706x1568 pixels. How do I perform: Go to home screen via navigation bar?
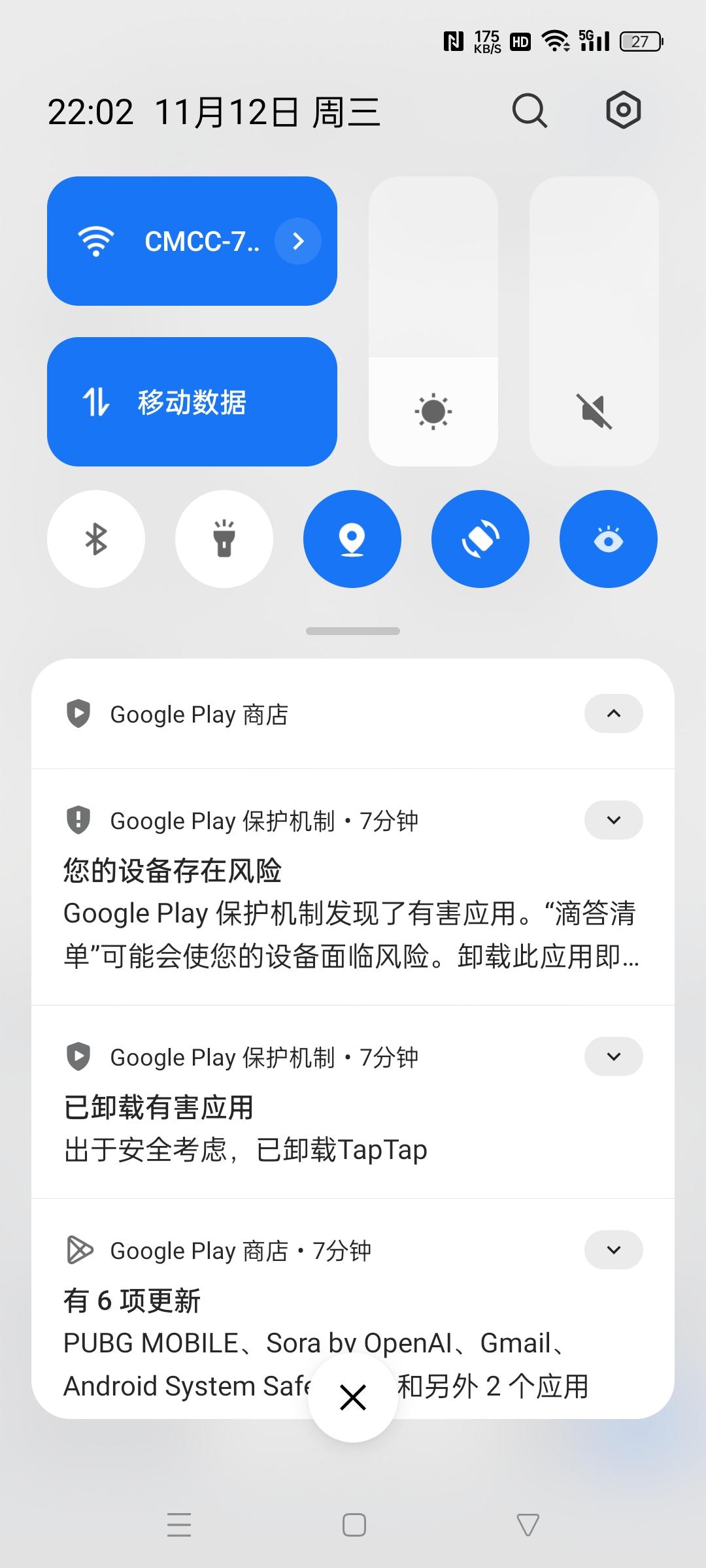point(354,1525)
